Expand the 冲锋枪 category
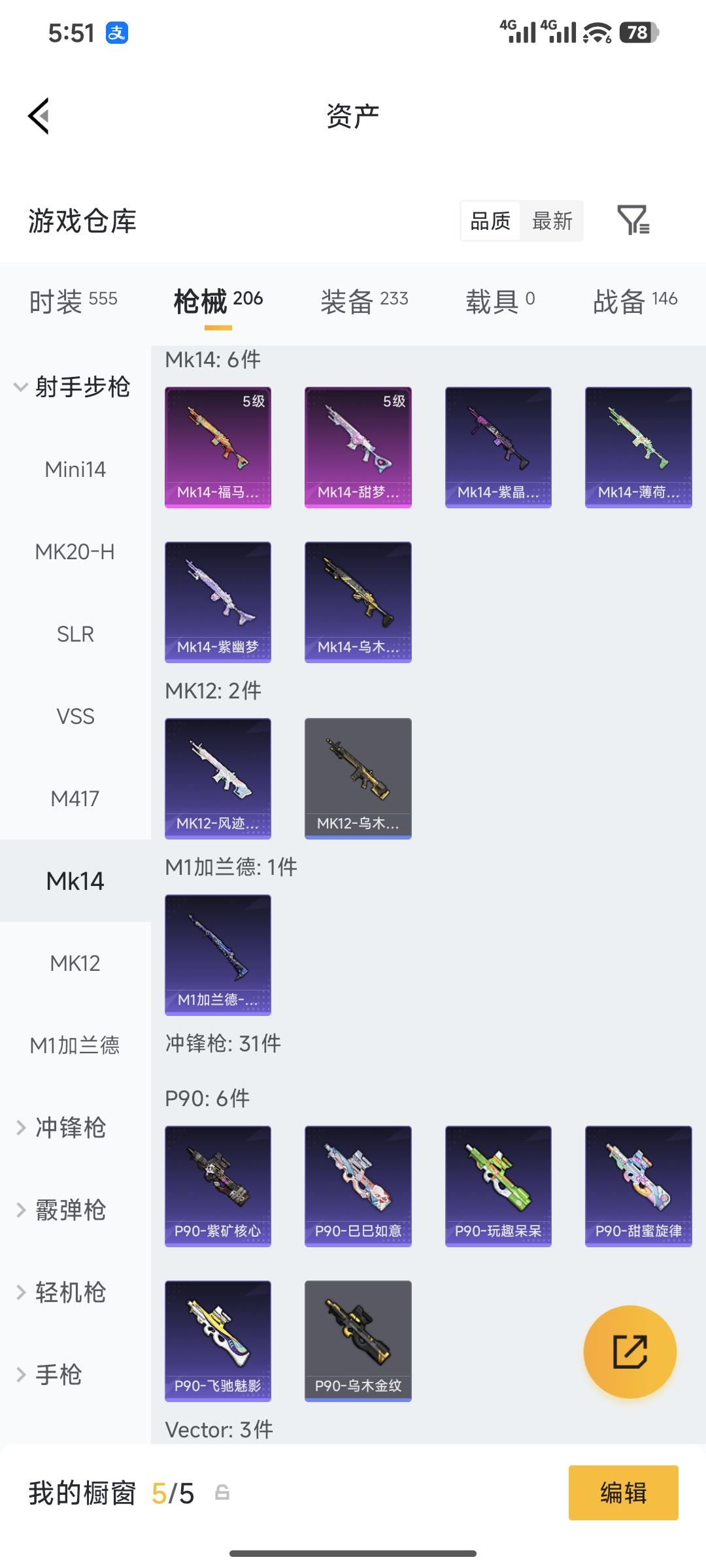706x1568 pixels. click(x=70, y=1128)
